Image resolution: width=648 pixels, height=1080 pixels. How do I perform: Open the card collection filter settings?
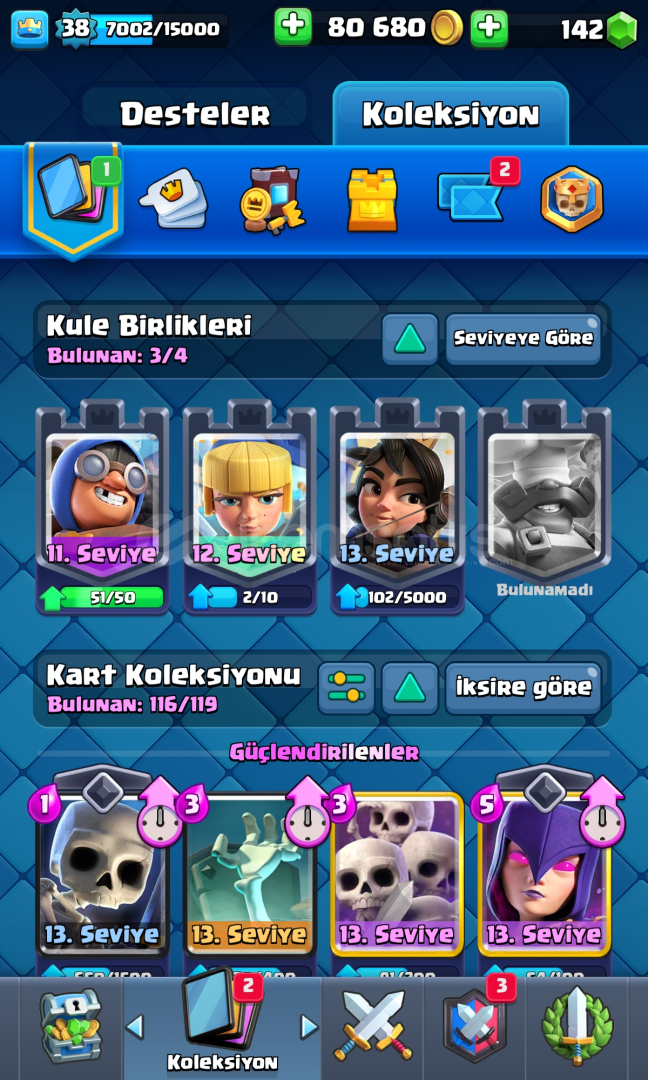pos(346,687)
